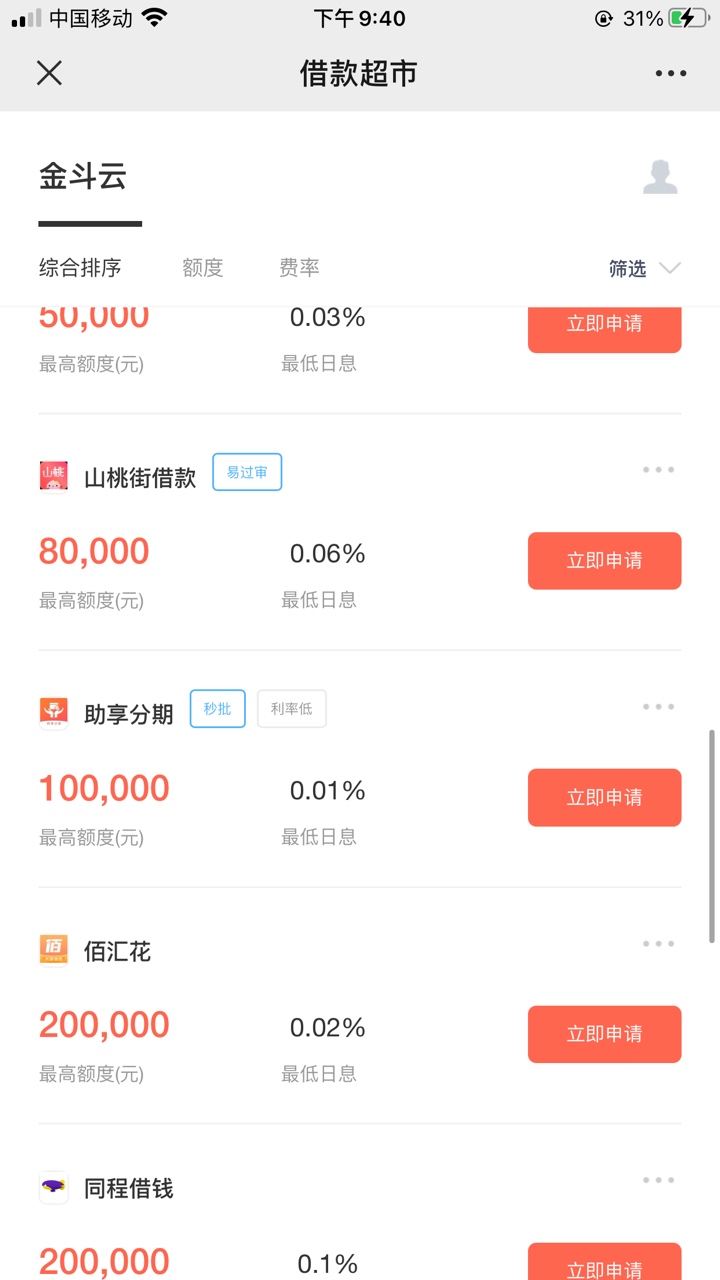Screen dimensions: 720x1280
Task: Open the 山桃街借款 loan details
Action: pyautogui.click(x=140, y=477)
